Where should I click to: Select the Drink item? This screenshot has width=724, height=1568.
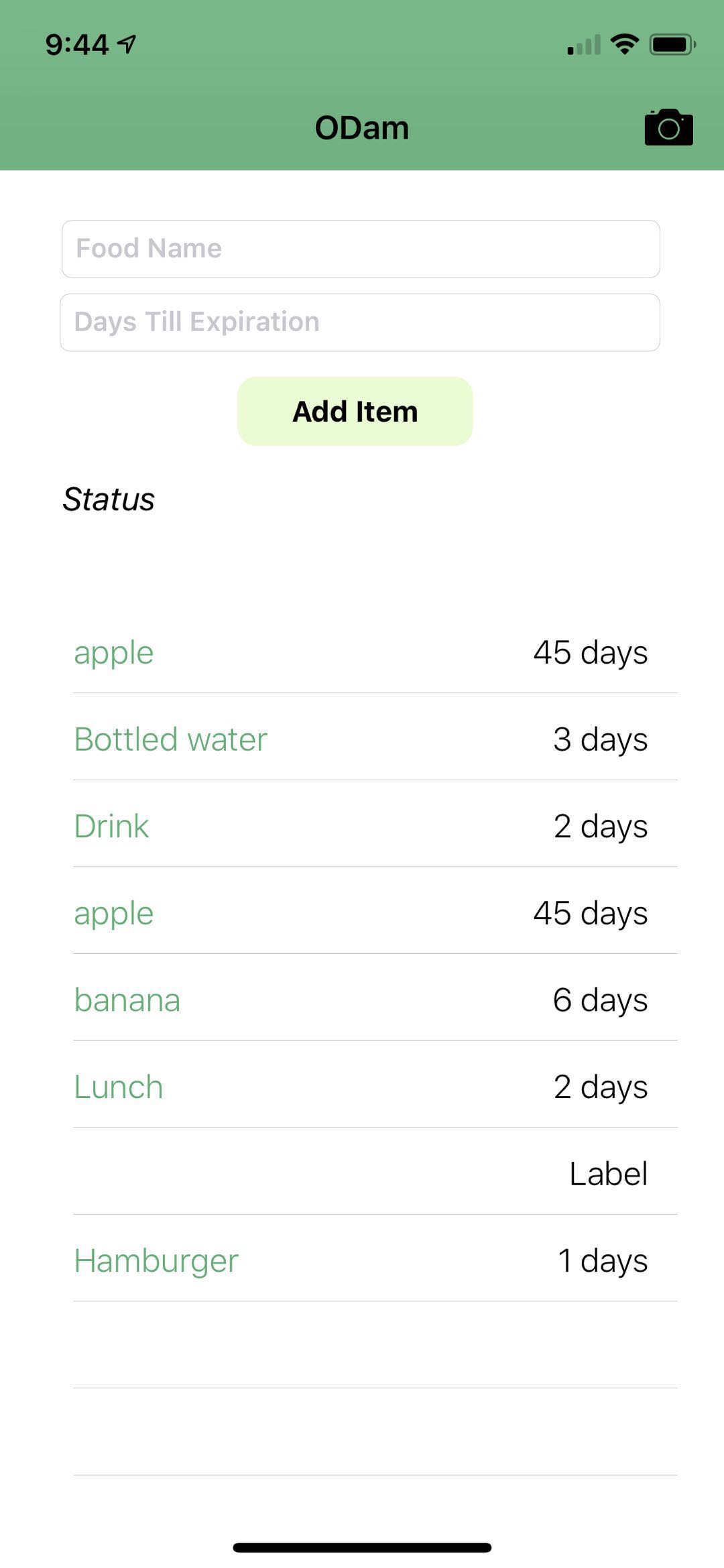[361, 826]
